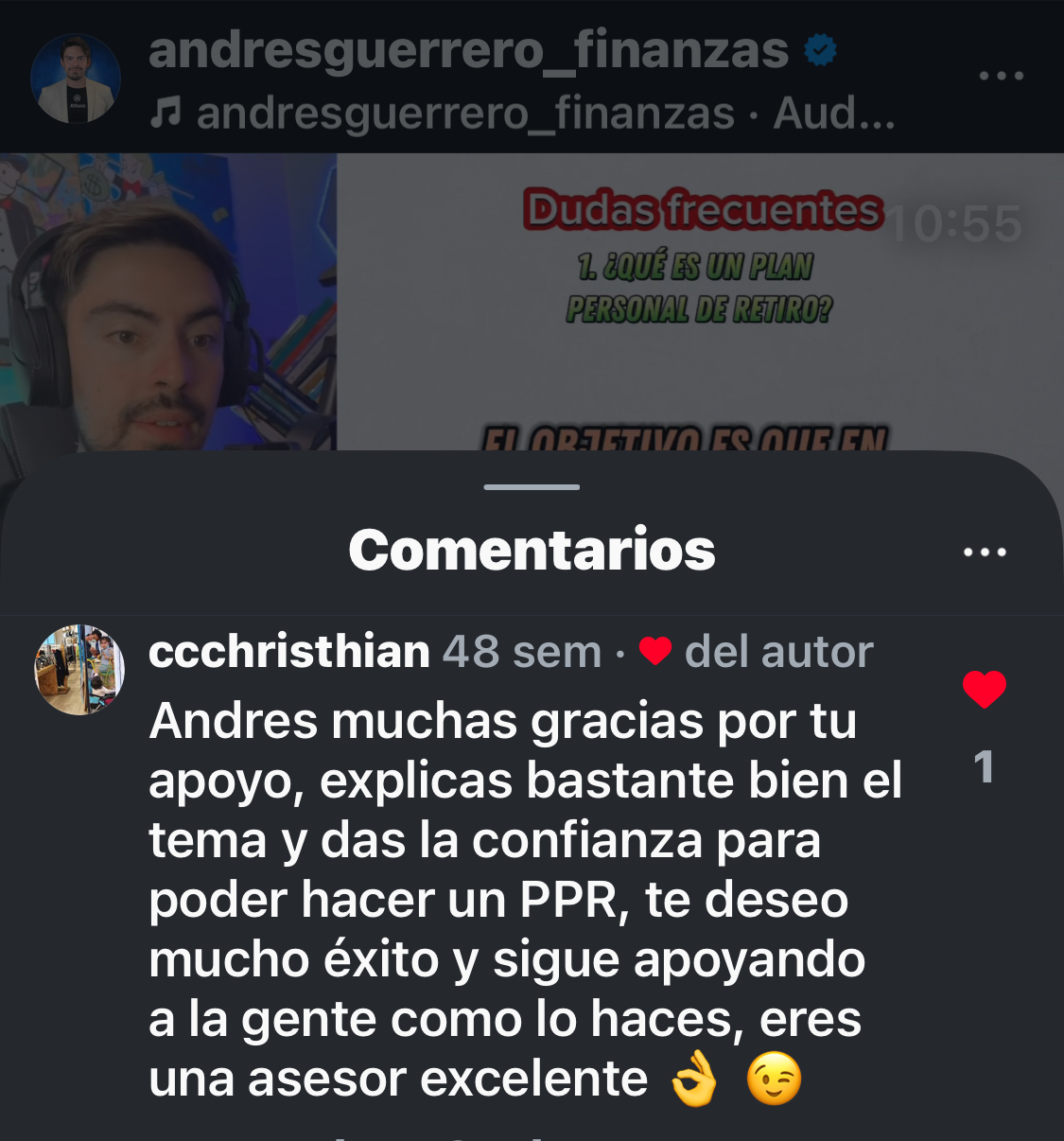View ccchristhian's profile picture
The height and width of the screenshot is (1141, 1064).
79,669
